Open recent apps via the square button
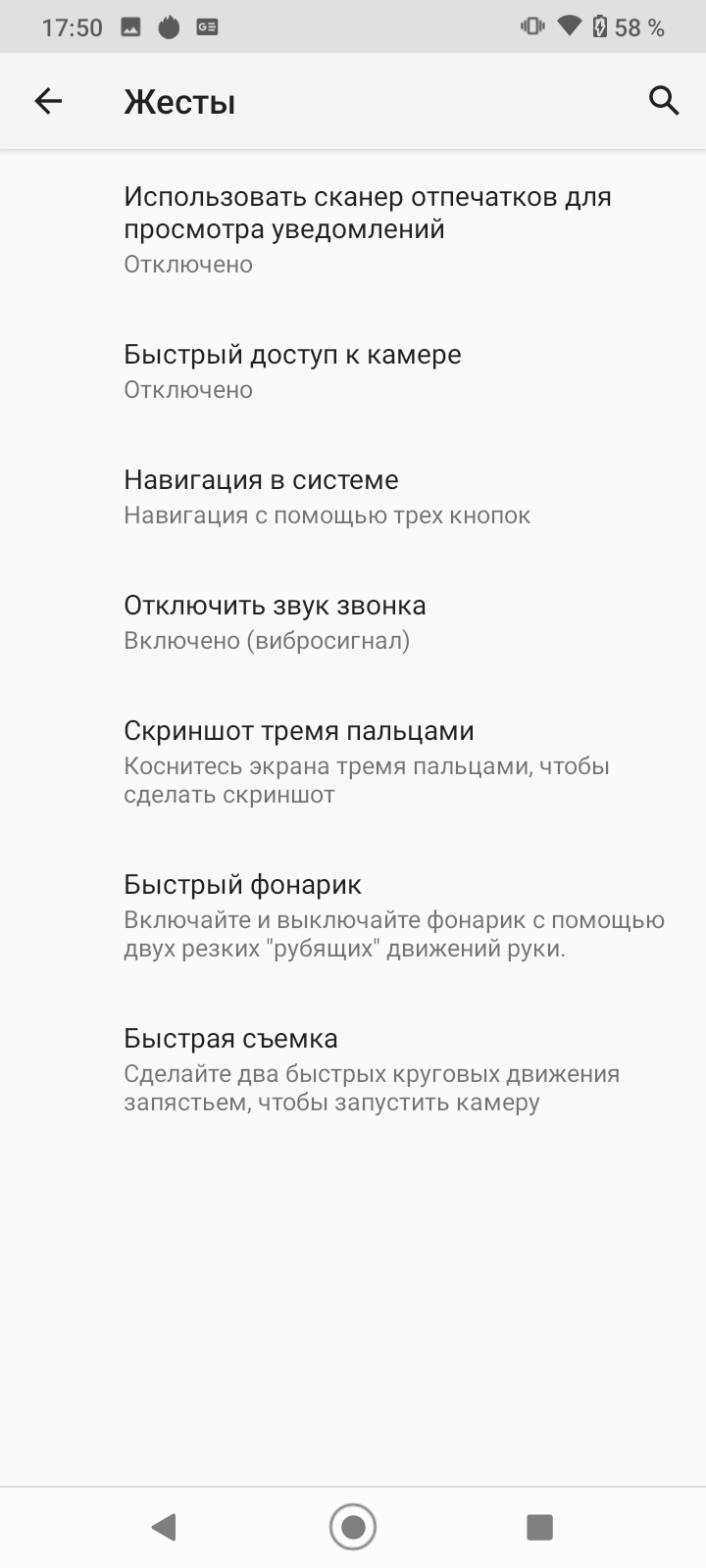 539,1526
